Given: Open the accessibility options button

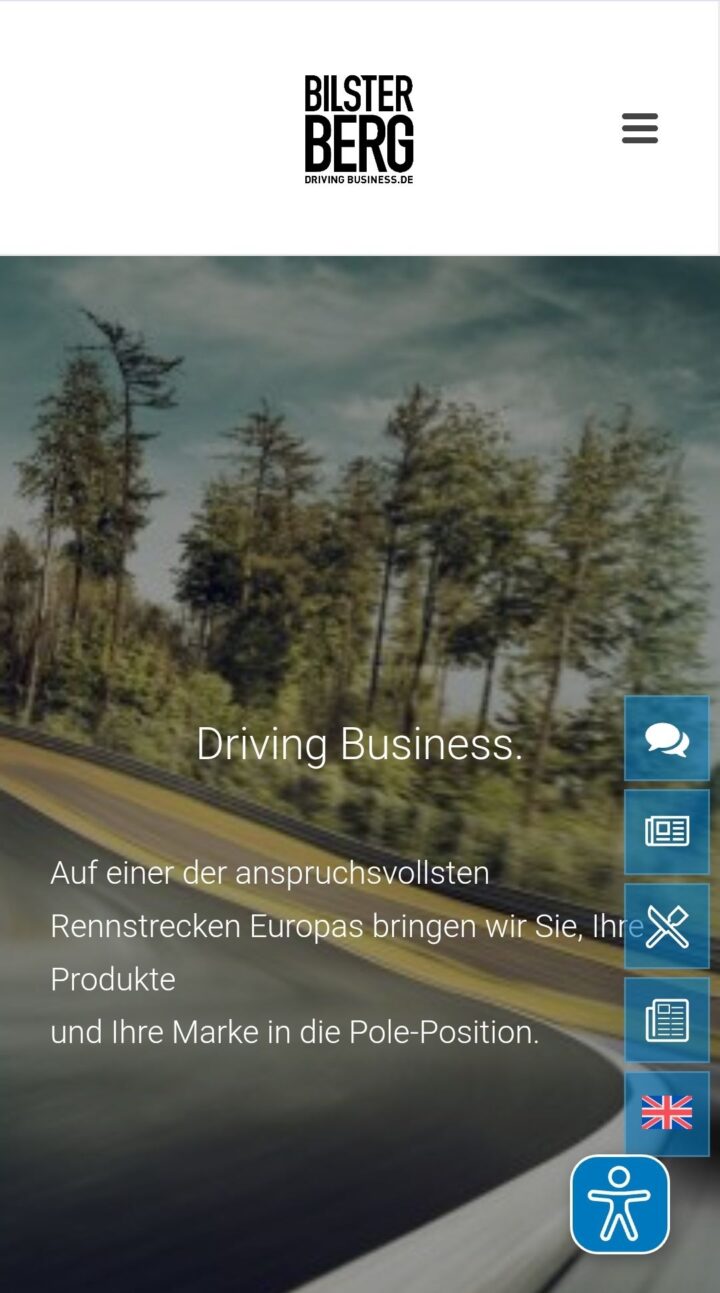Looking at the screenshot, I should pos(620,1204).
